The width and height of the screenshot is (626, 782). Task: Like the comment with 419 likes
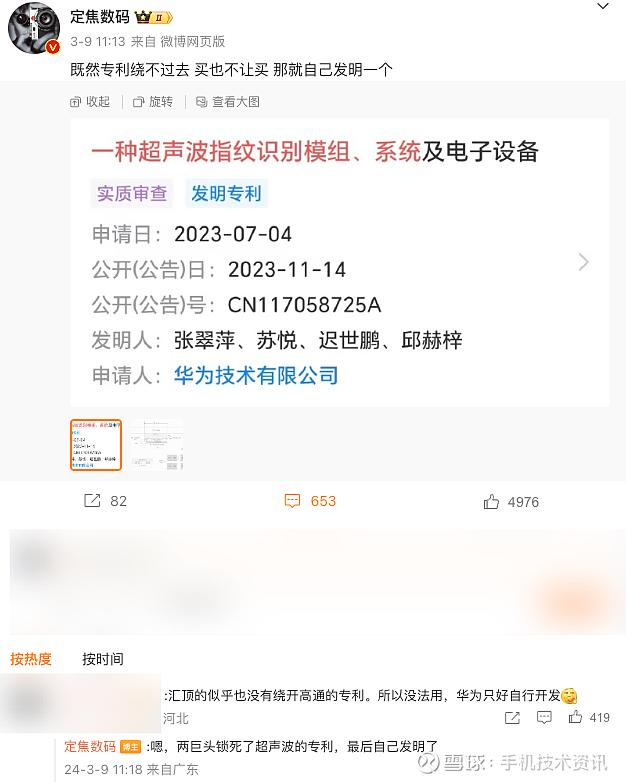pos(589,717)
